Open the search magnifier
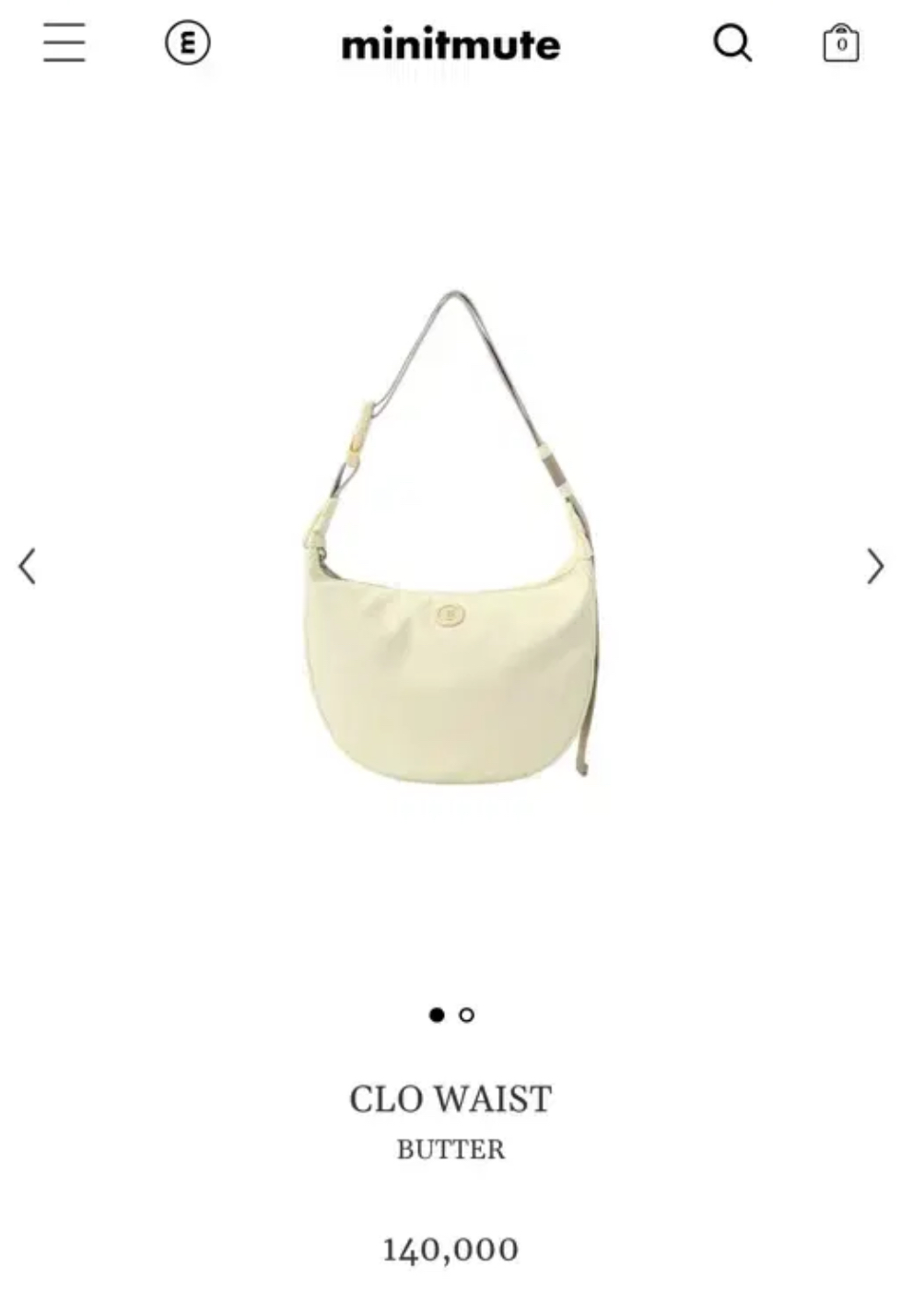This screenshot has width=901, height=1316. click(x=733, y=43)
